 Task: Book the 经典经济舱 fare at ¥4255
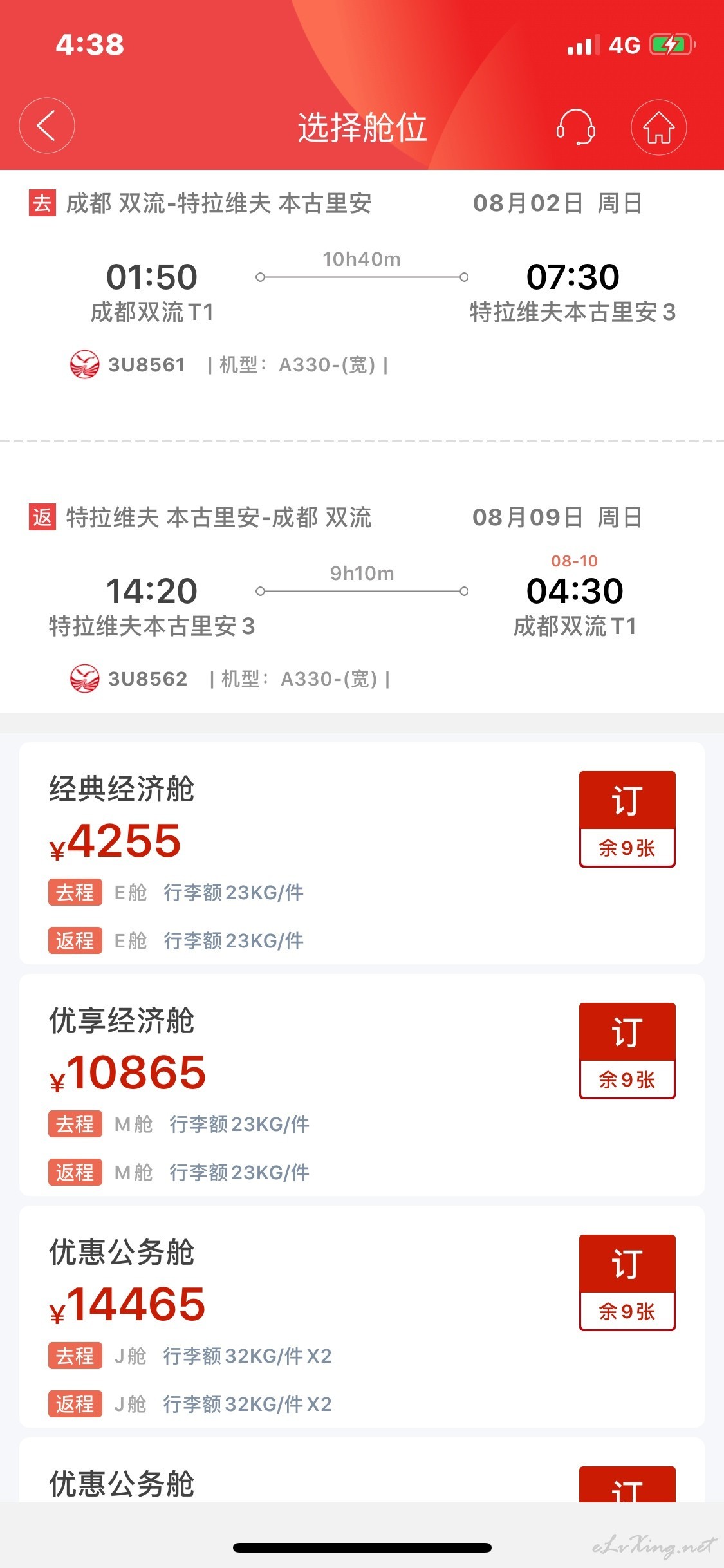(627, 819)
